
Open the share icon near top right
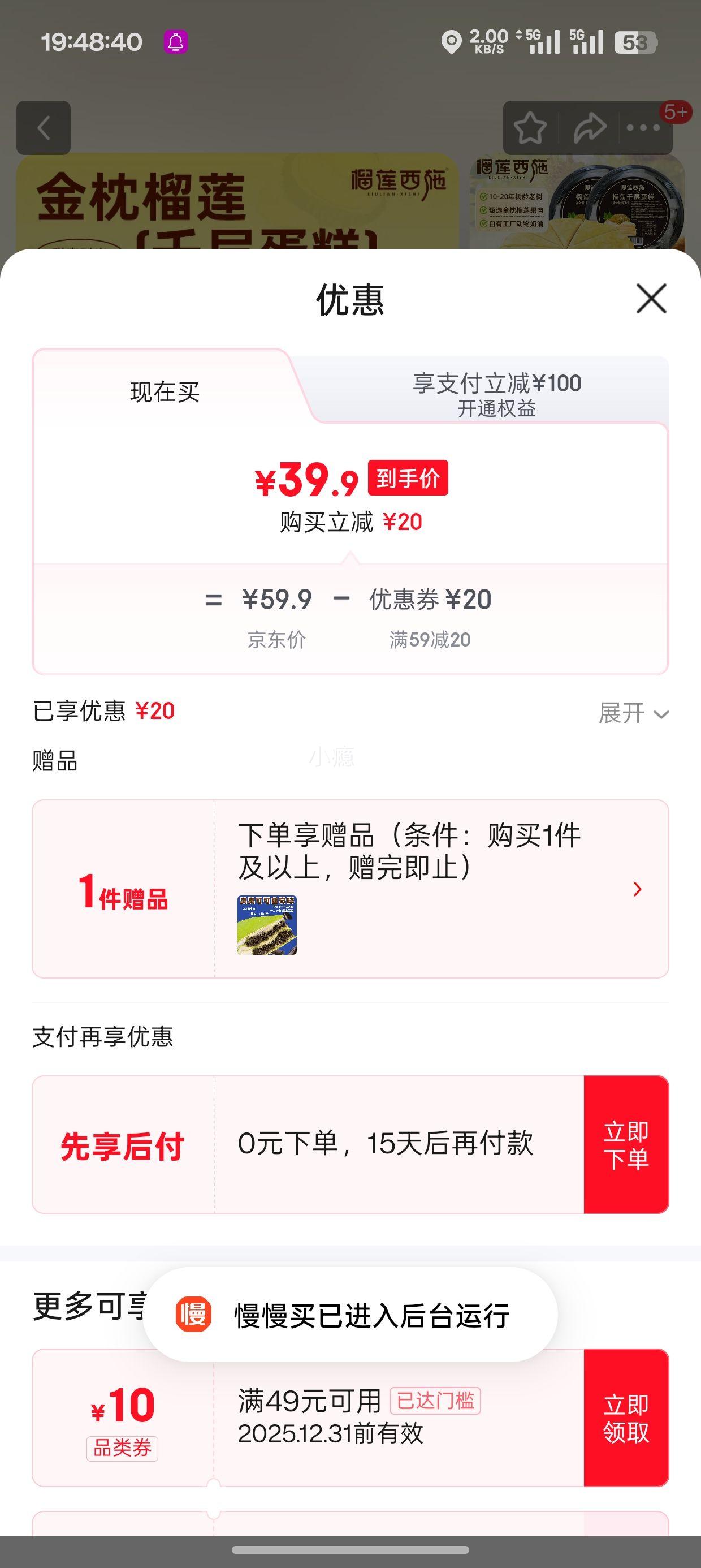590,127
